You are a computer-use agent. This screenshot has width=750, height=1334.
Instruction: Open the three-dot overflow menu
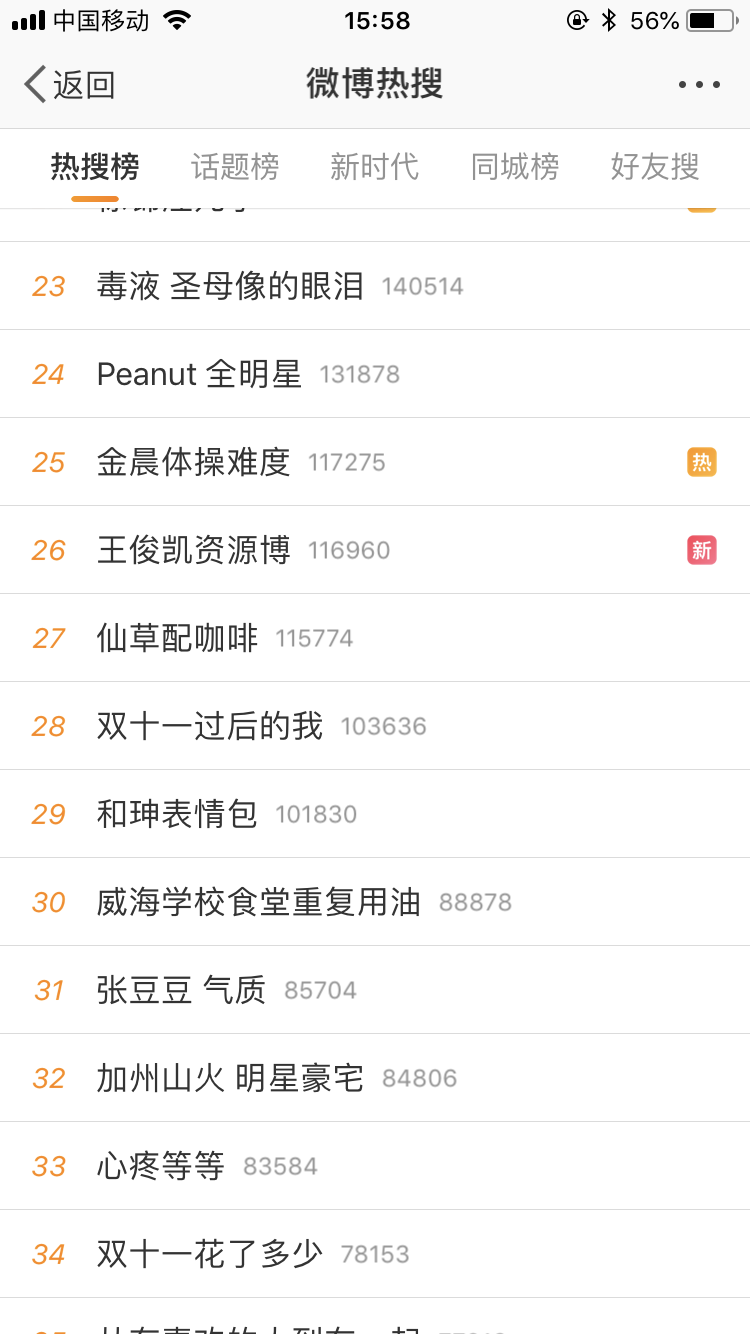point(699,85)
